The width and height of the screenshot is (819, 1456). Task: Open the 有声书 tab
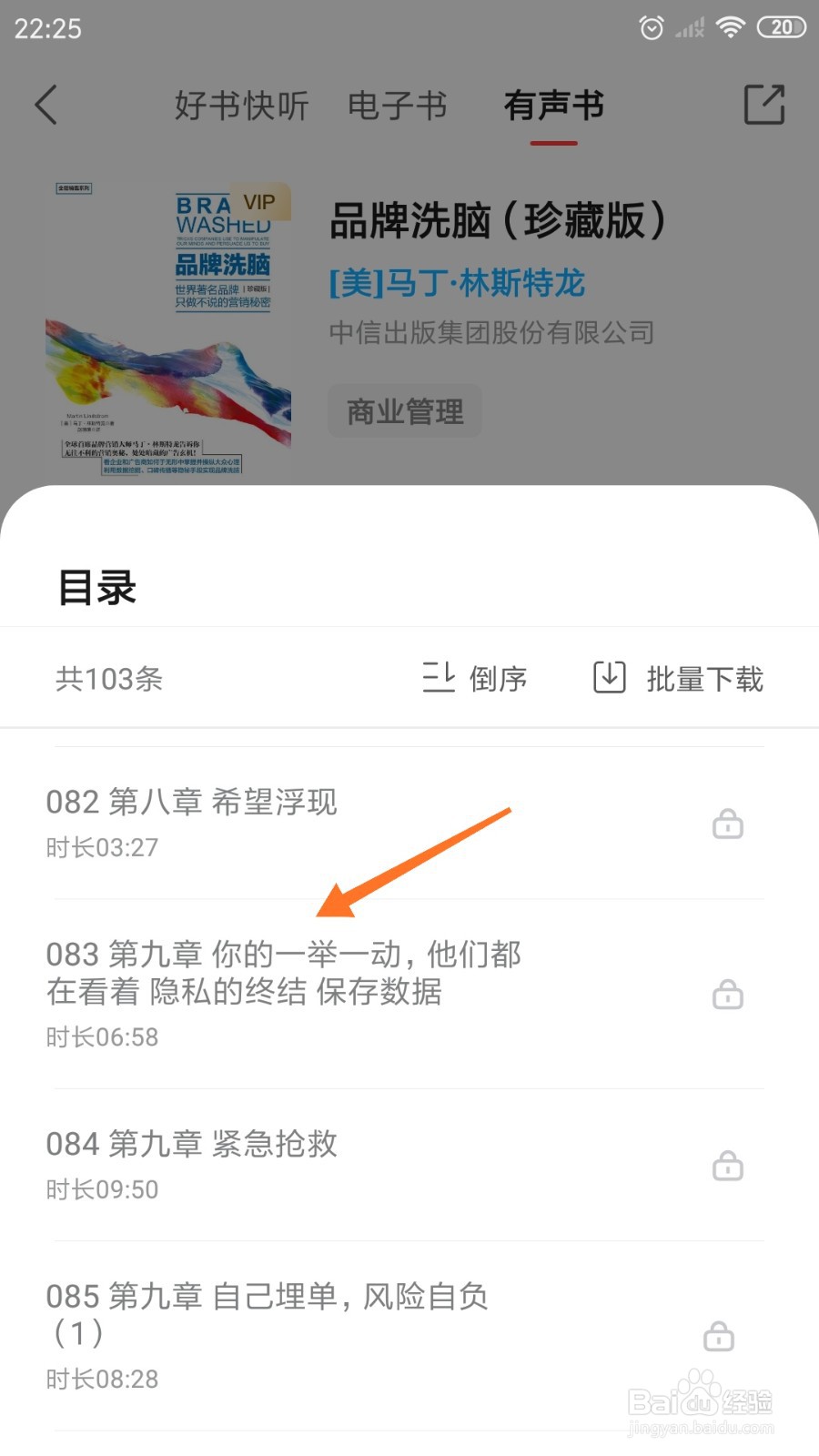coord(555,104)
